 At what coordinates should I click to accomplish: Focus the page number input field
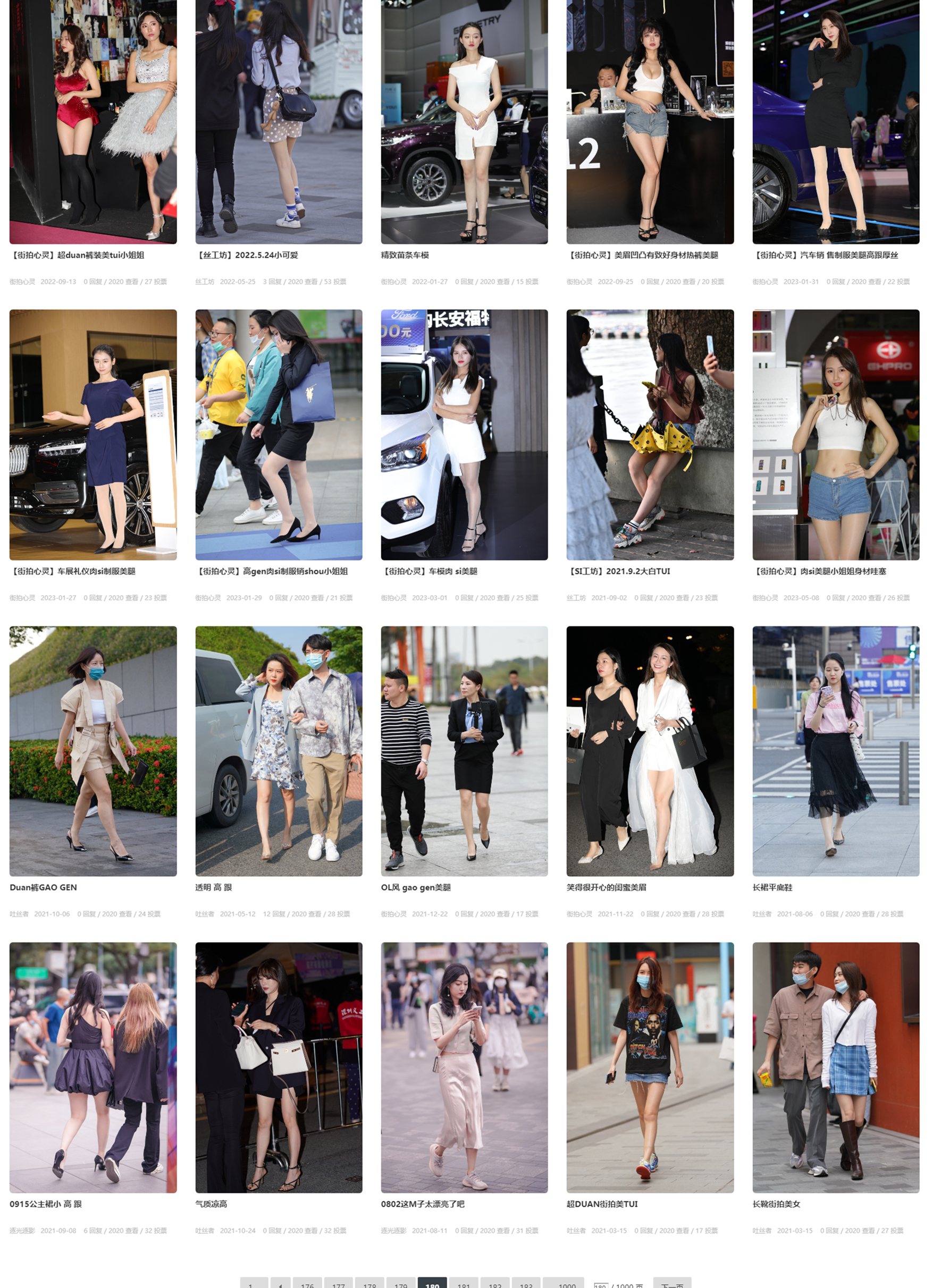tap(600, 1285)
